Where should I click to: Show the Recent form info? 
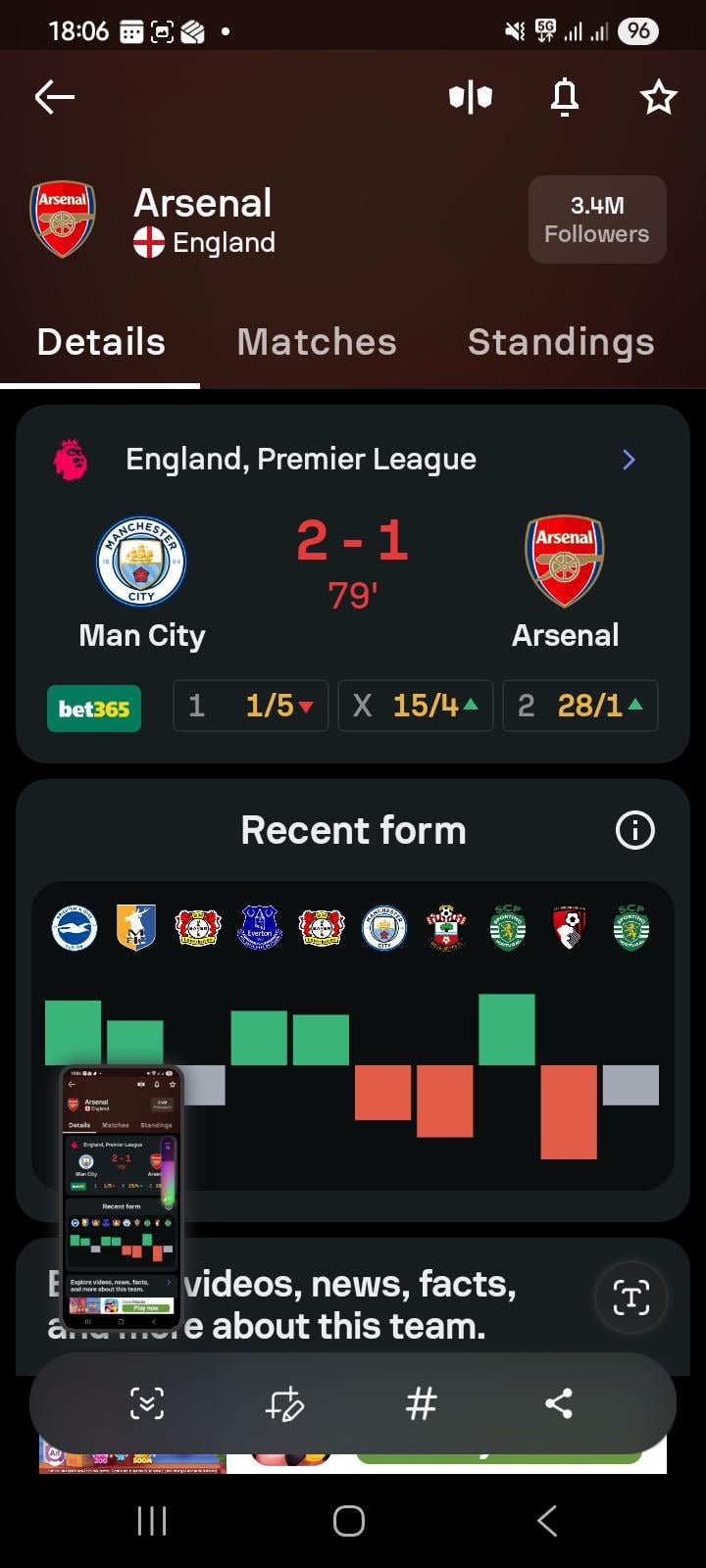(x=634, y=831)
